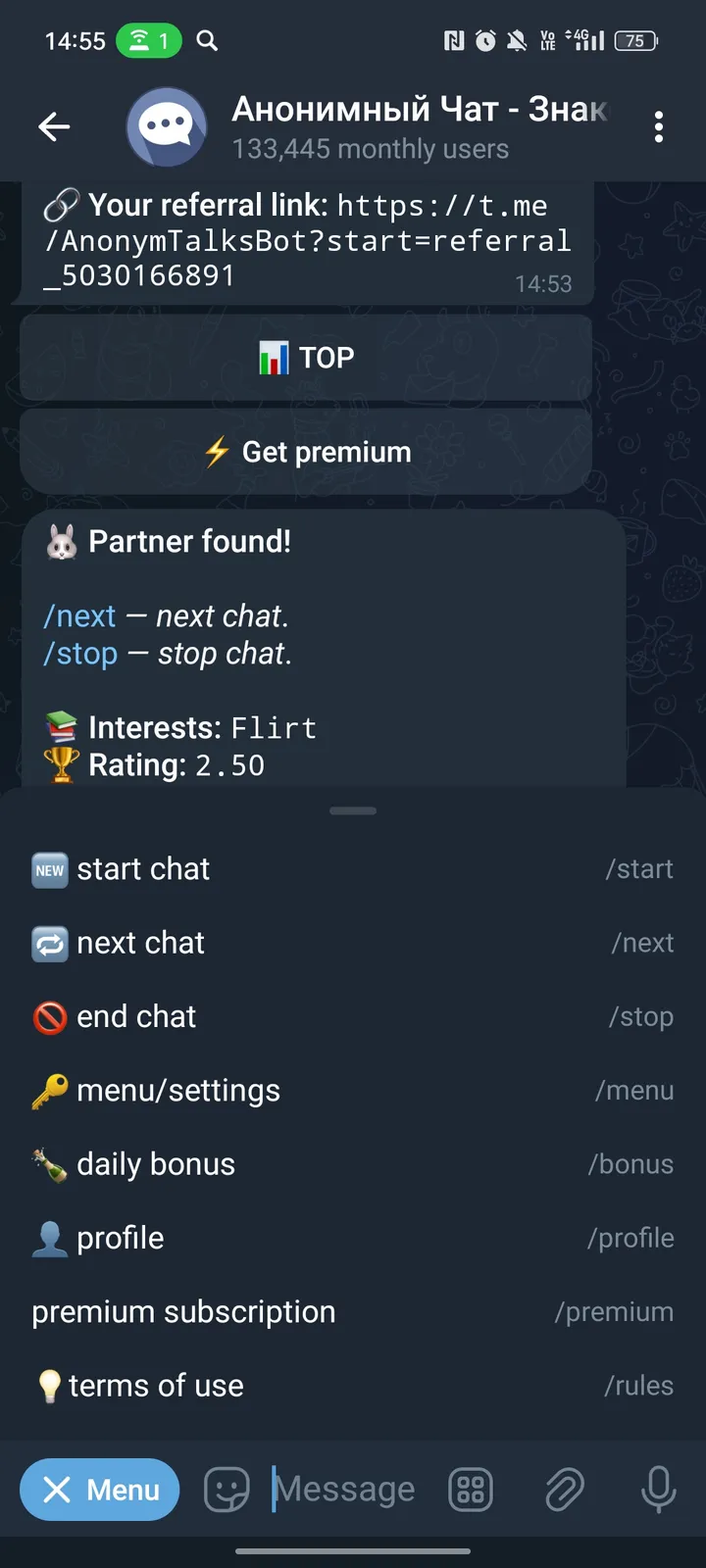The width and height of the screenshot is (706, 1568).
Task: Tap the Menu button with X icon
Action: 99,1490
